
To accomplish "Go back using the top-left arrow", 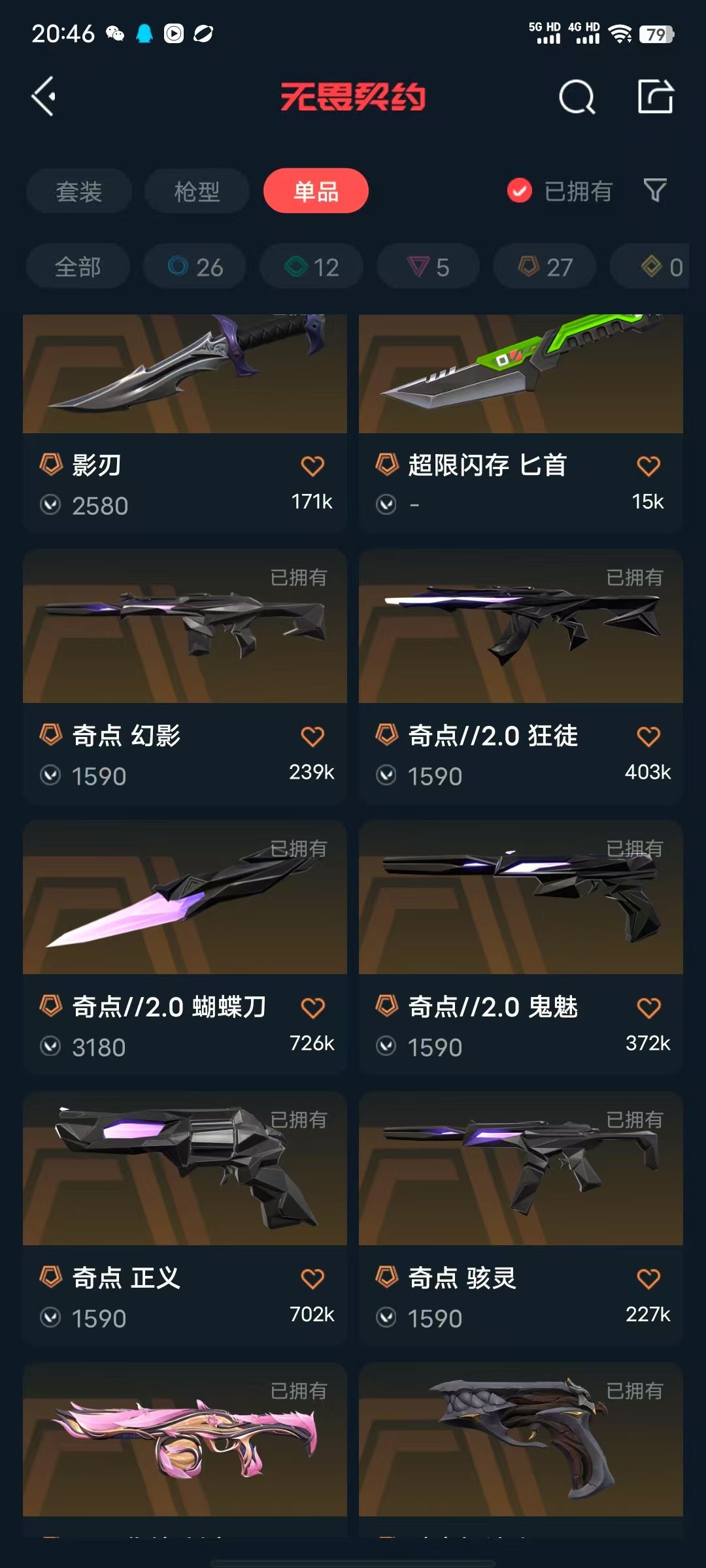I will tap(44, 97).
